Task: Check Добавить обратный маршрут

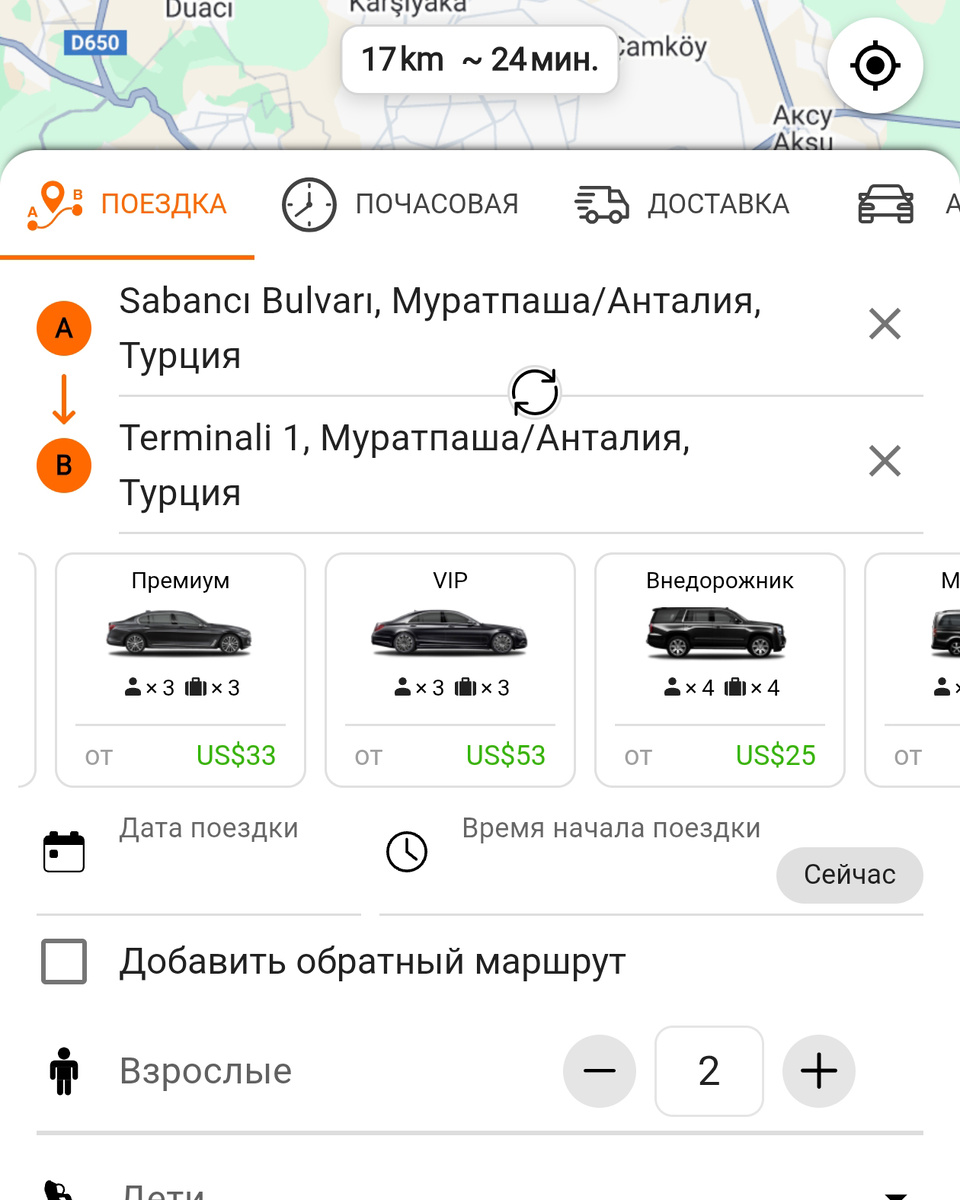Action: 64,962
